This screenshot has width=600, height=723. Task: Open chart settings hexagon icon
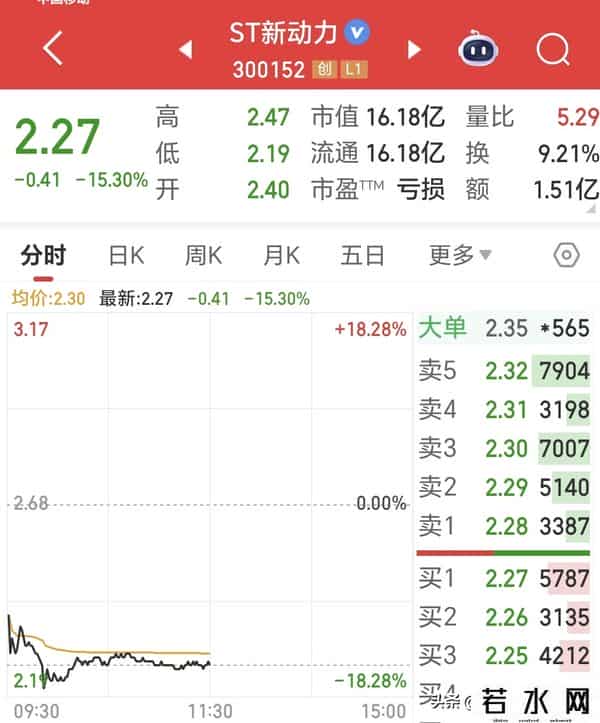(566, 255)
